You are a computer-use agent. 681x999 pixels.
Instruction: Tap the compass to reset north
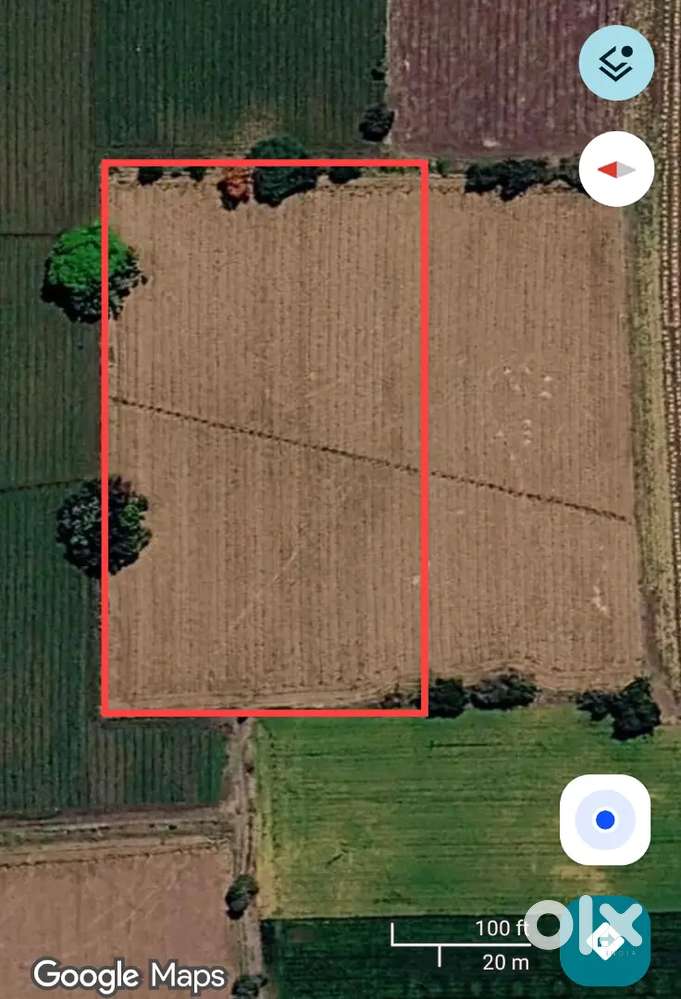pyautogui.click(x=616, y=169)
